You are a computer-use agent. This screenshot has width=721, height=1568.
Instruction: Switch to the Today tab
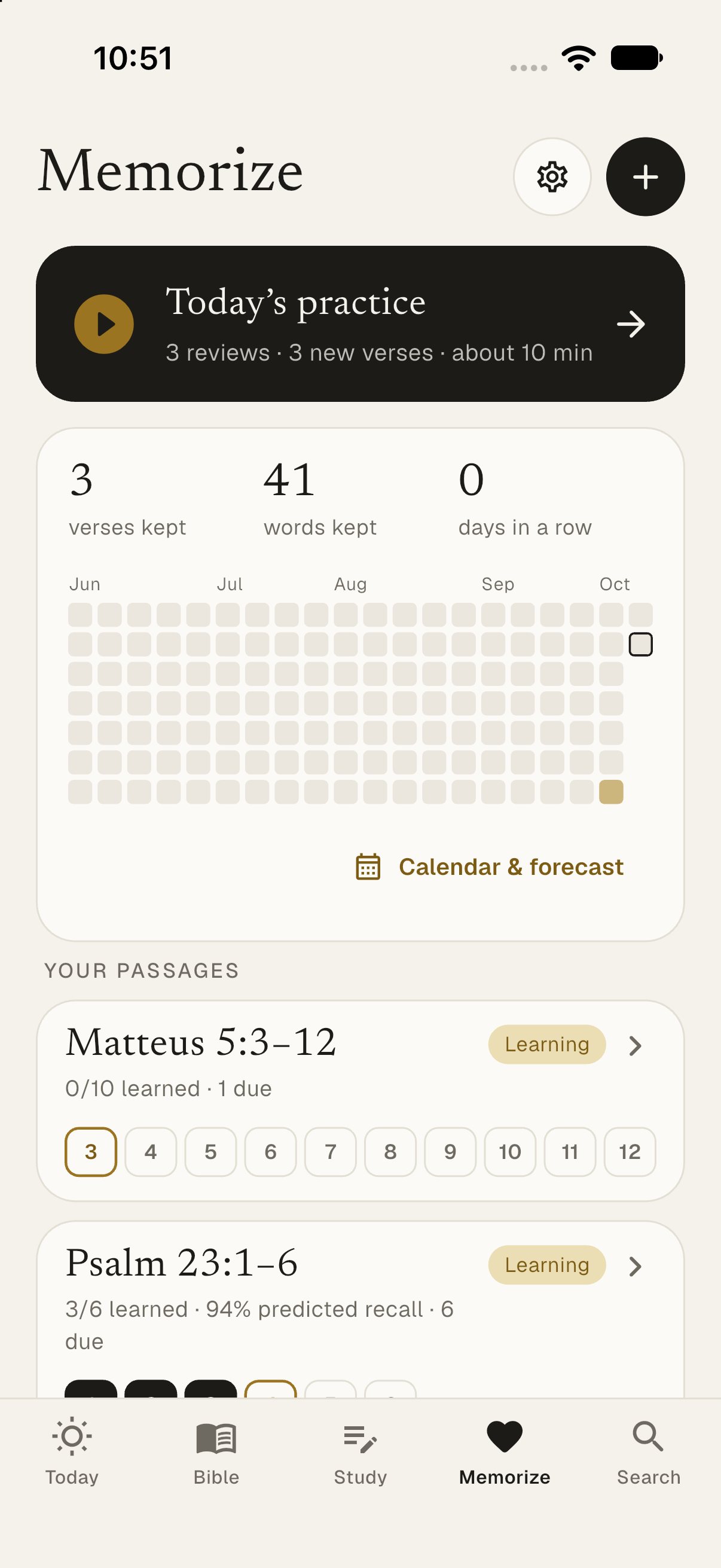coord(72,1452)
